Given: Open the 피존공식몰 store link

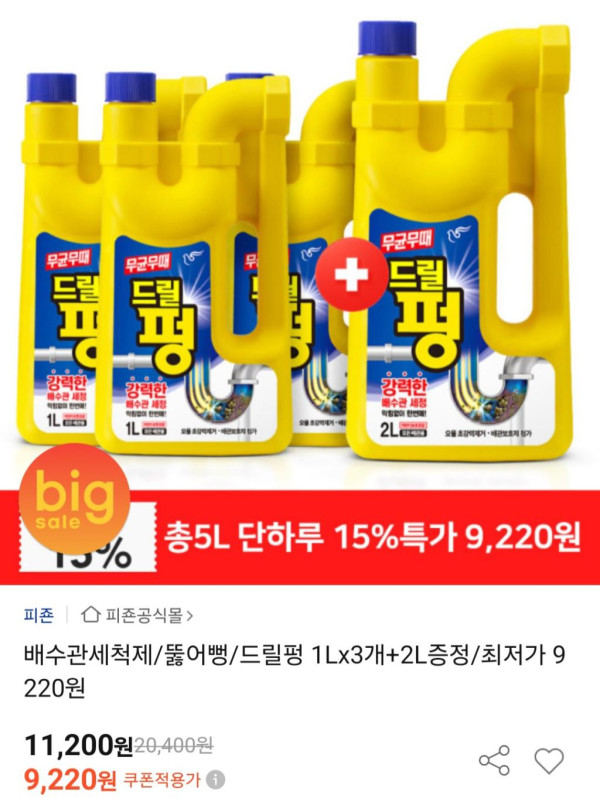Looking at the screenshot, I should [139, 614].
